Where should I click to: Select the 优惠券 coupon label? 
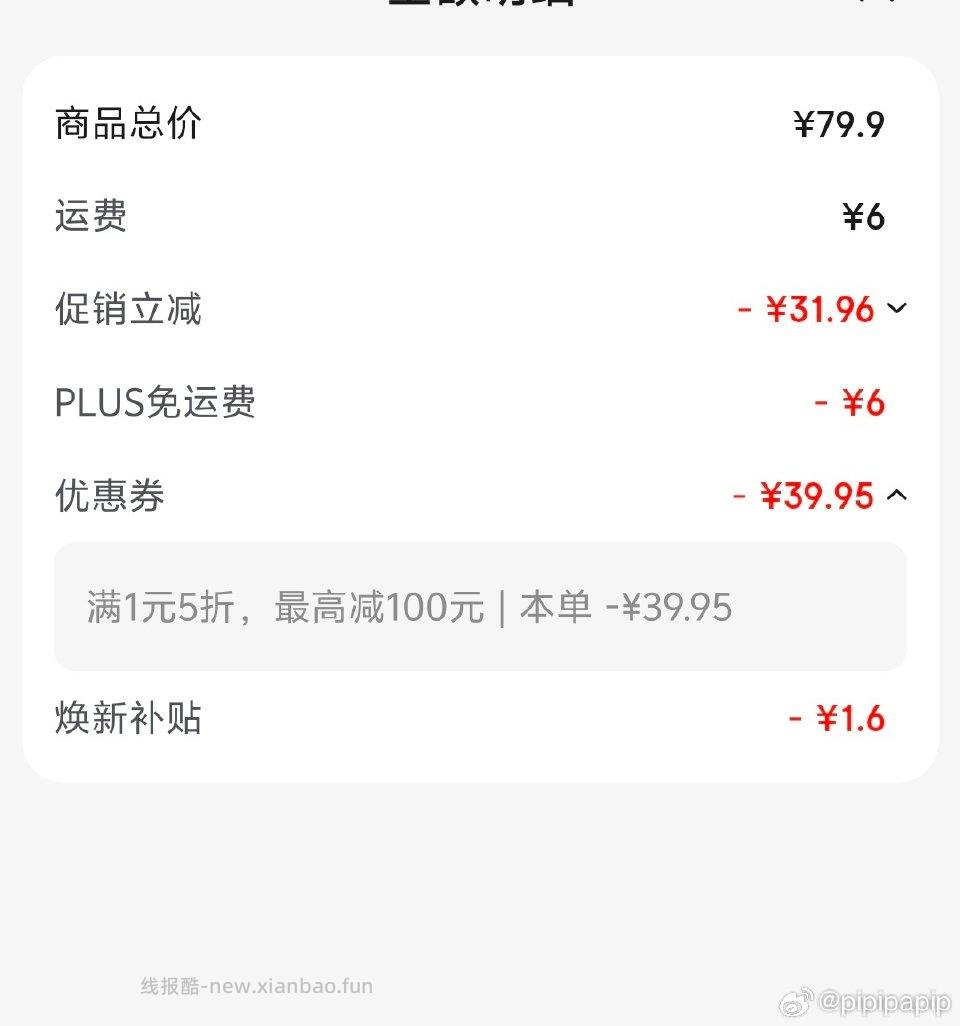(x=110, y=495)
